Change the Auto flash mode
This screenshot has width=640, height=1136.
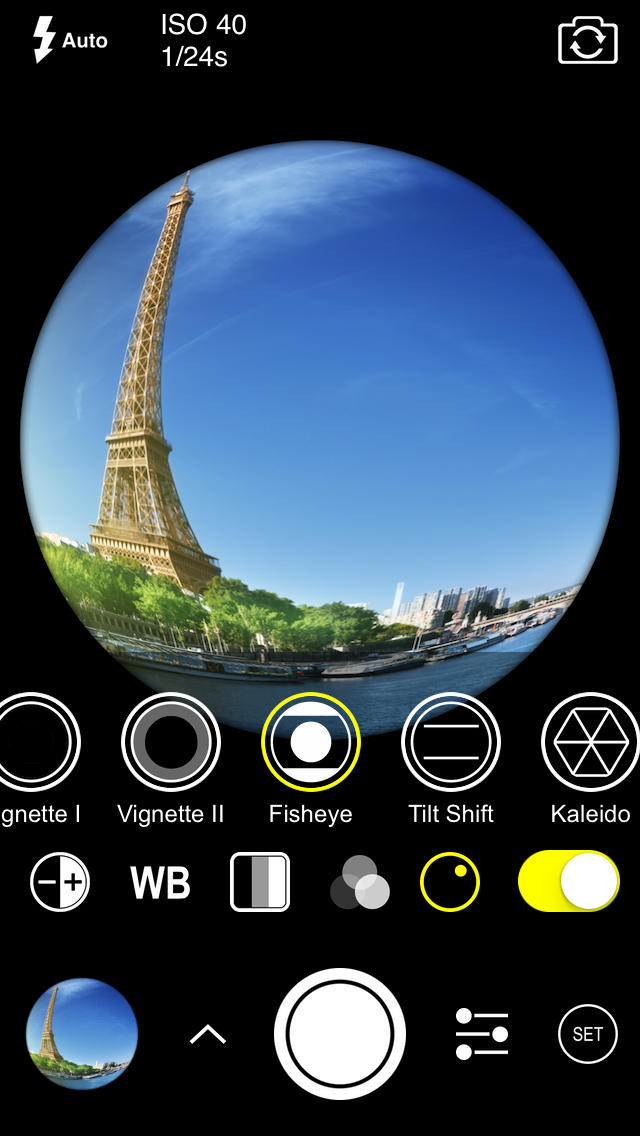[68, 41]
